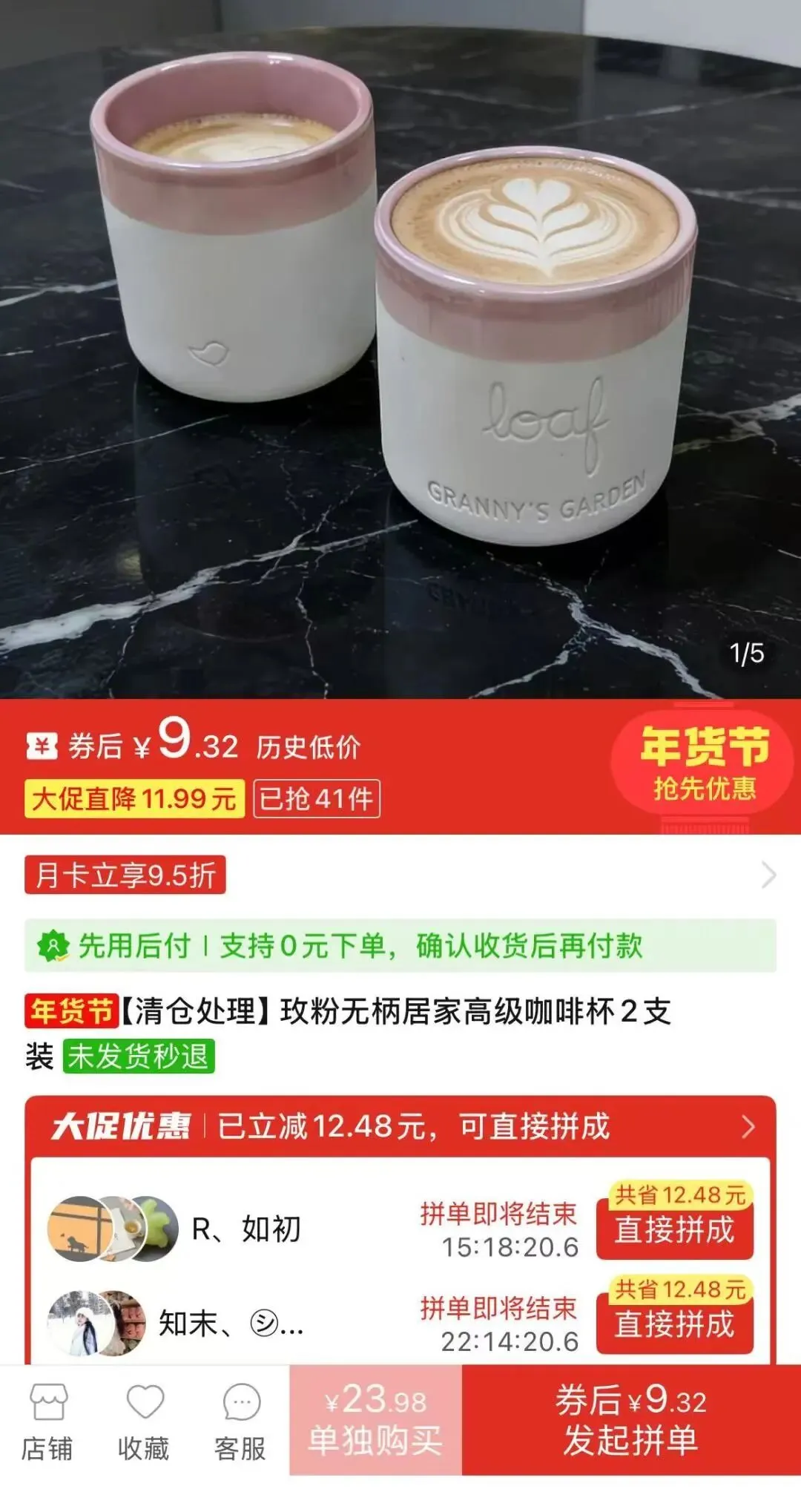The image size is (801, 1512).
Task: Buy alone with 单独购买 at ¥23.98
Action: [x=375, y=1420]
